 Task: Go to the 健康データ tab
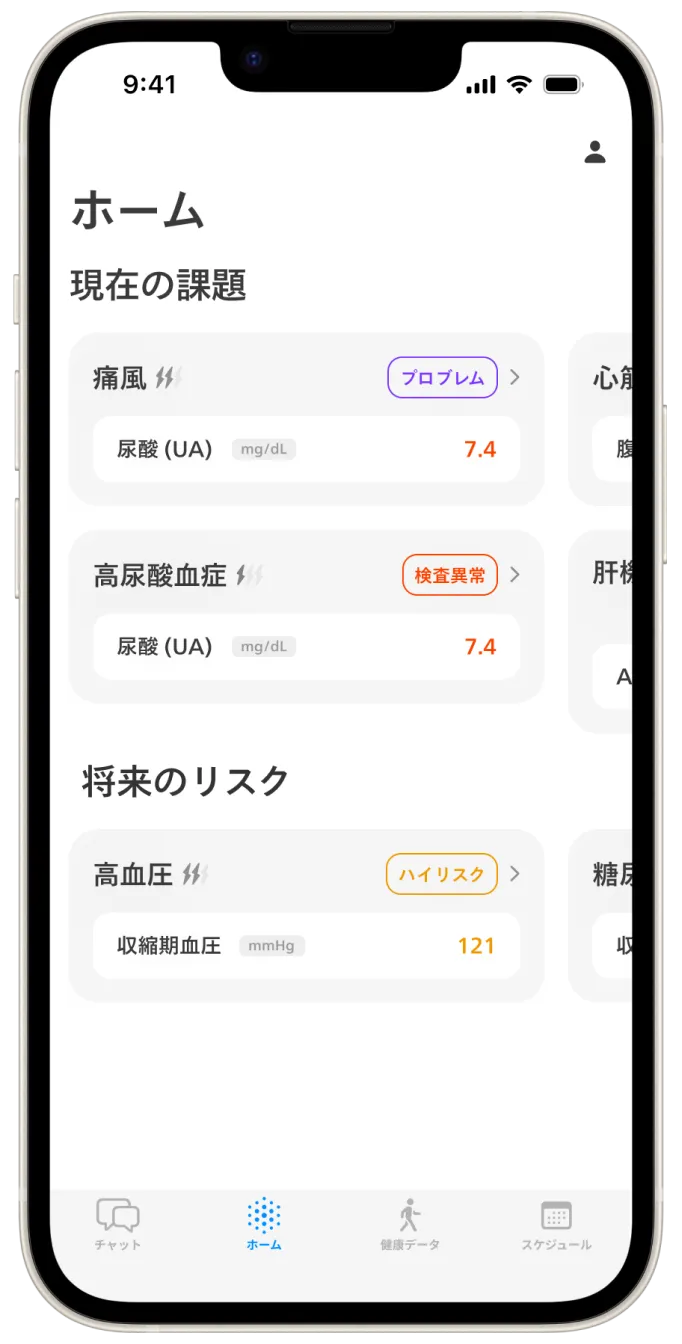(410, 1224)
